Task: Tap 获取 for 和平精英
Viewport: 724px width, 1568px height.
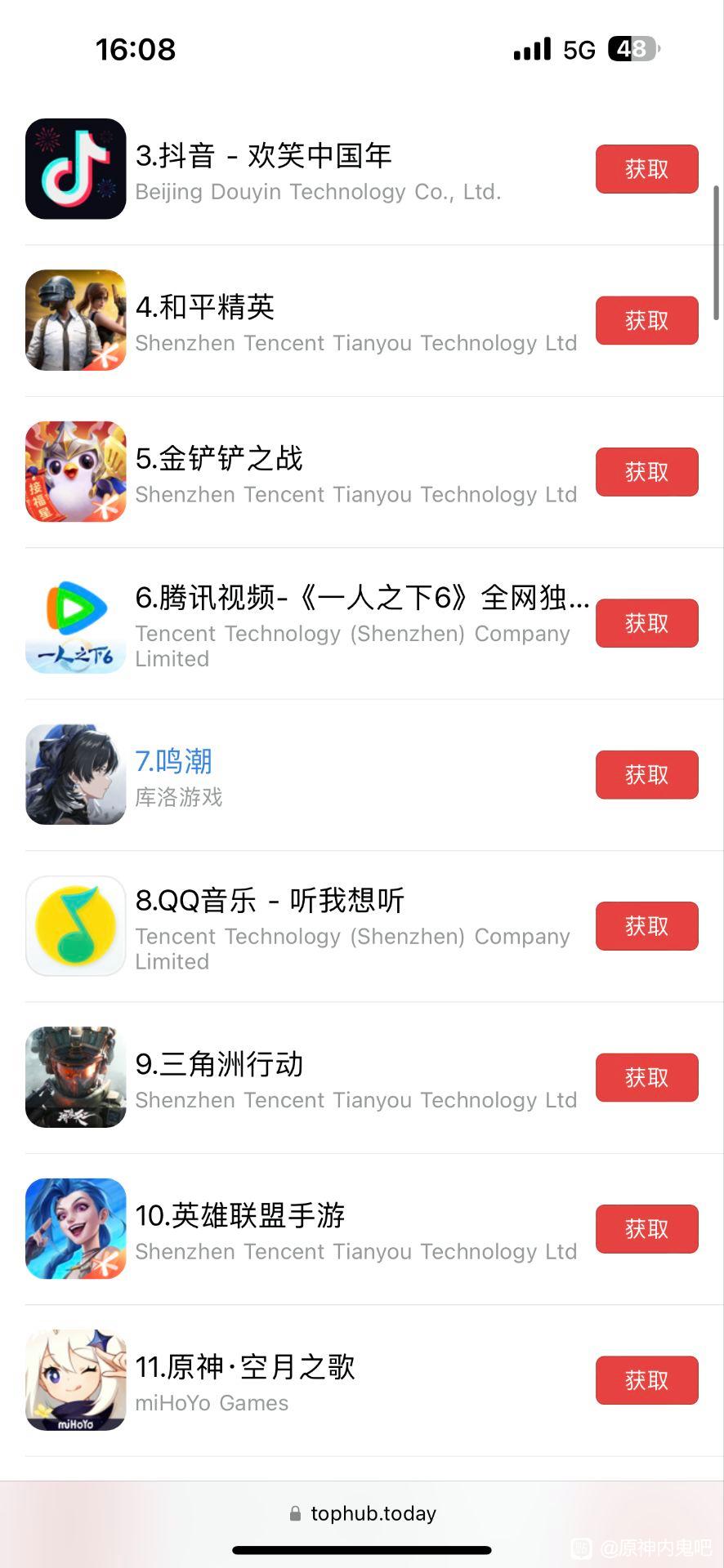Action: tap(646, 320)
